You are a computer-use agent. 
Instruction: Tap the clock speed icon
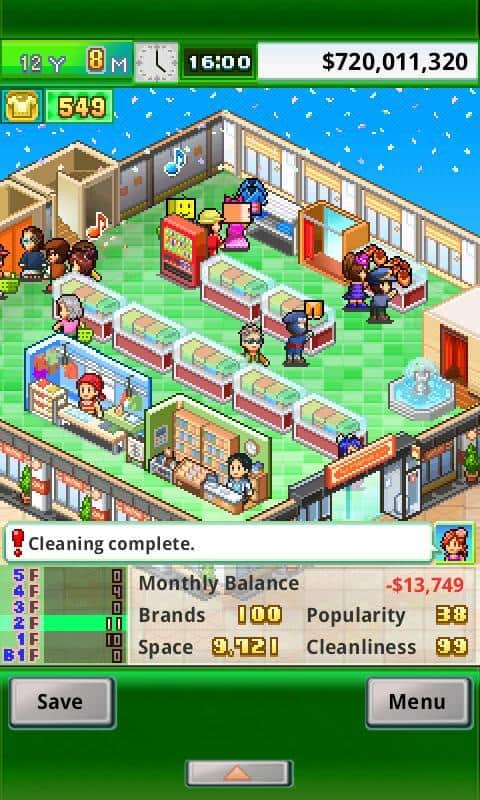(157, 62)
